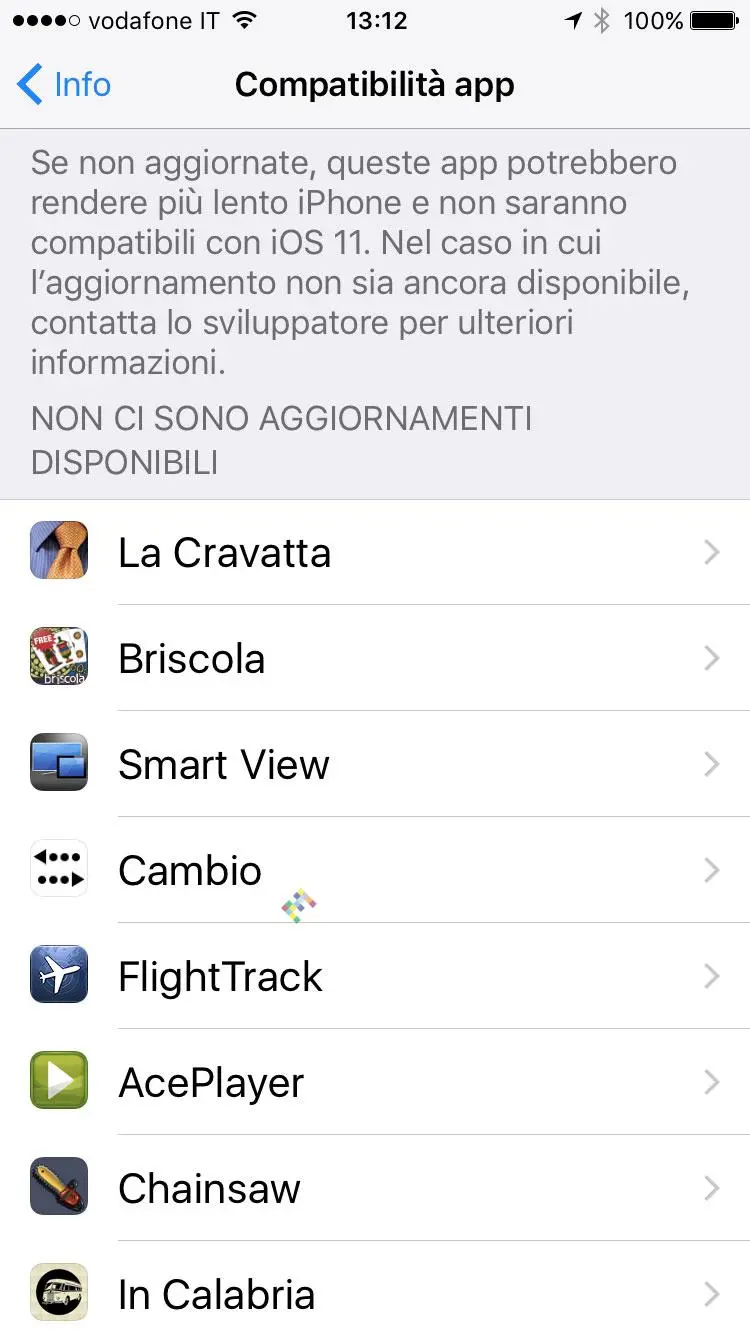Tap the FlightTrack list row

375,976
